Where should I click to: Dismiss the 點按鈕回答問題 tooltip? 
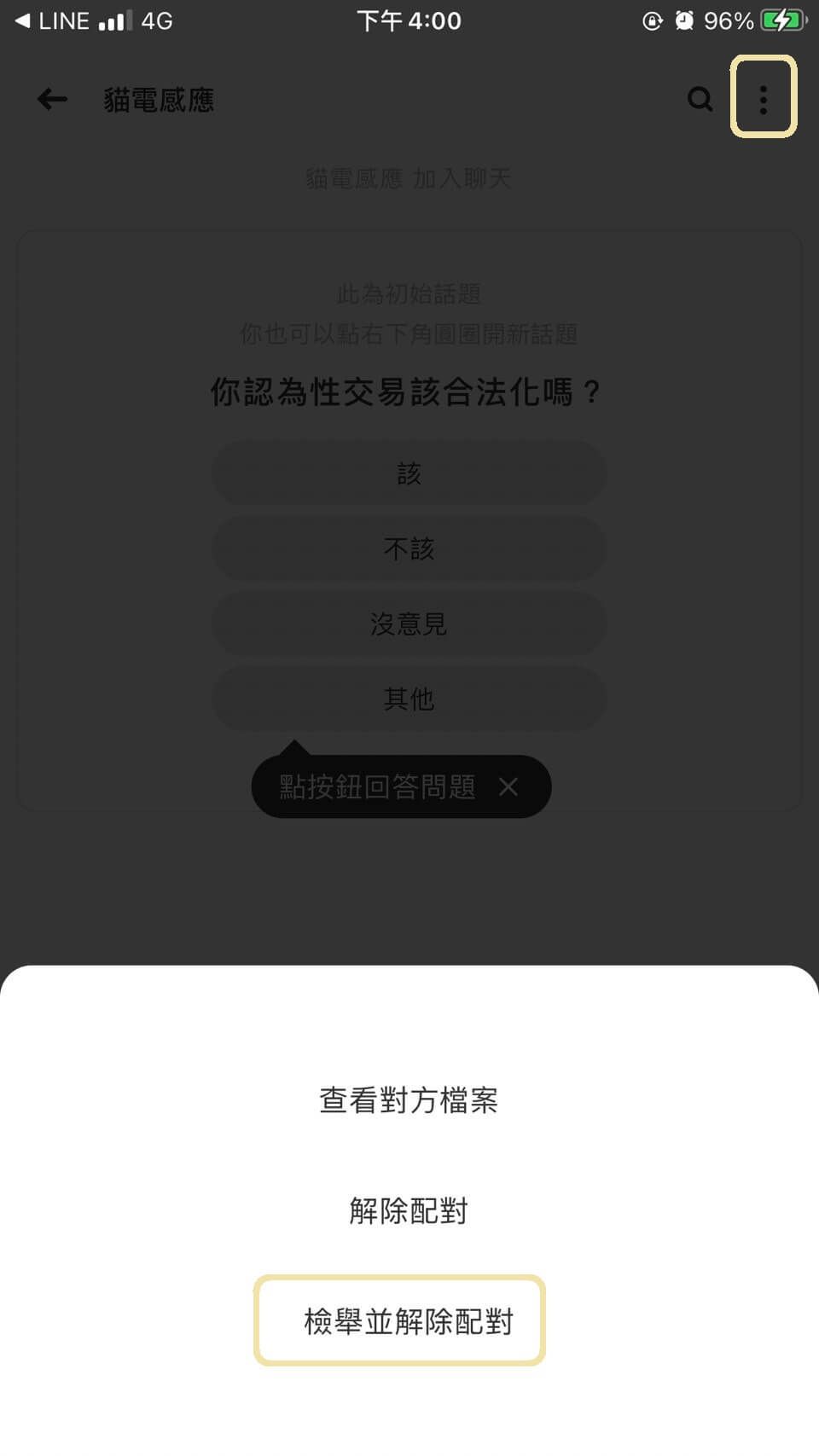pyautogui.click(x=508, y=786)
